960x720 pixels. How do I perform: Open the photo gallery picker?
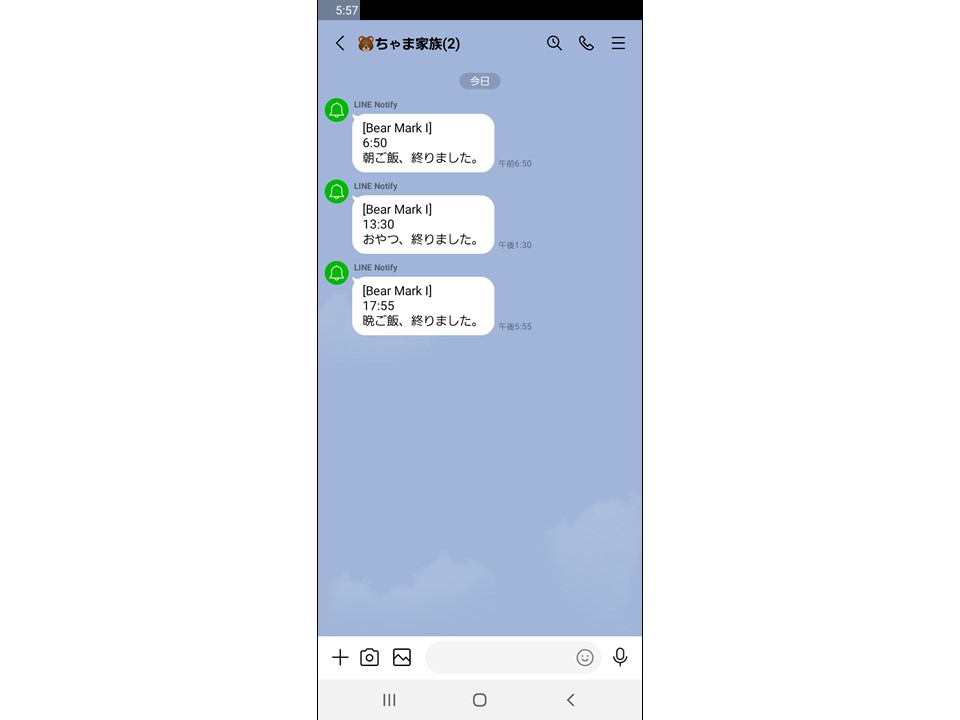tap(402, 657)
